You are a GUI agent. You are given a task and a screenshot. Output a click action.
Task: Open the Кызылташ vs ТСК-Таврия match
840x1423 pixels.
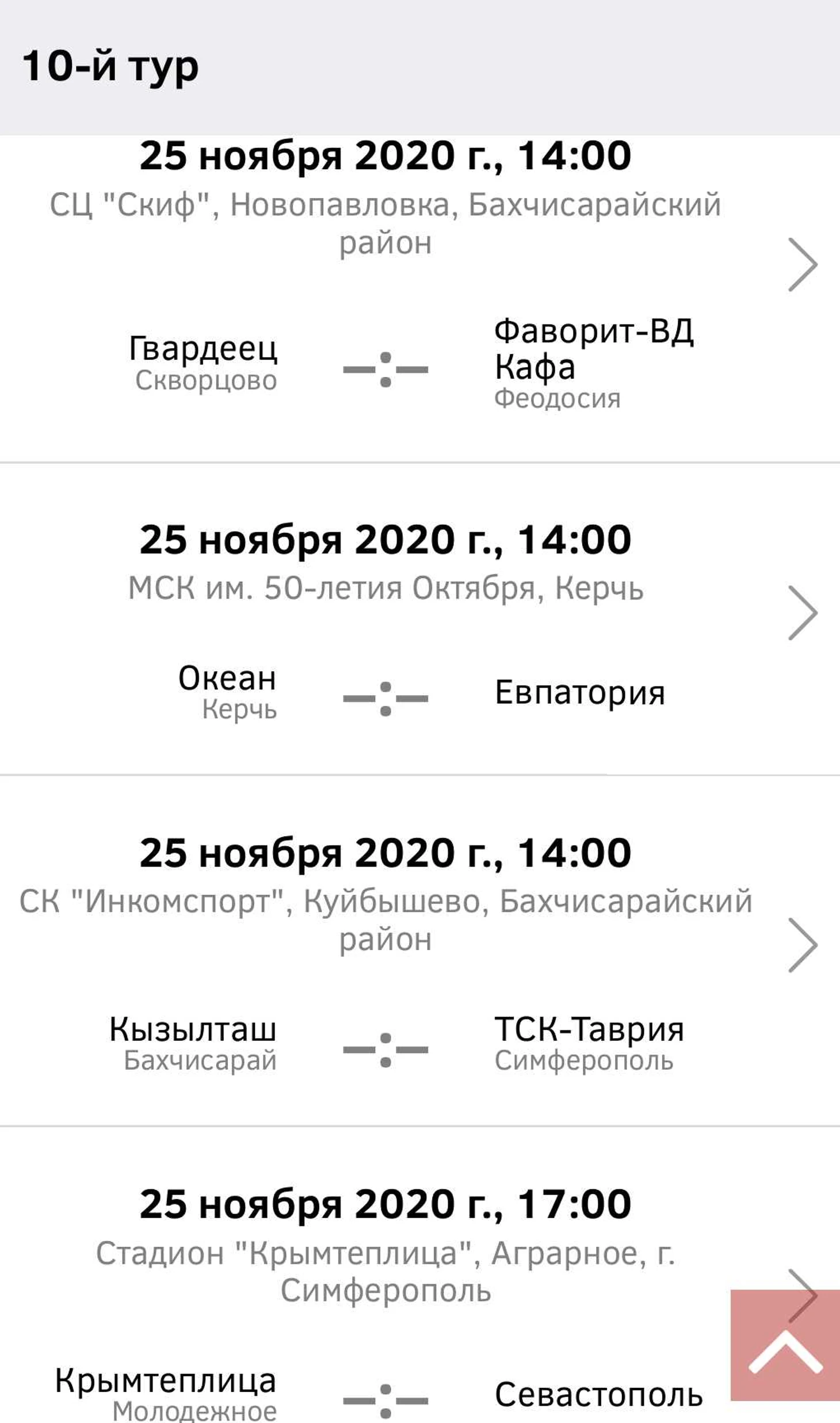click(802, 945)
